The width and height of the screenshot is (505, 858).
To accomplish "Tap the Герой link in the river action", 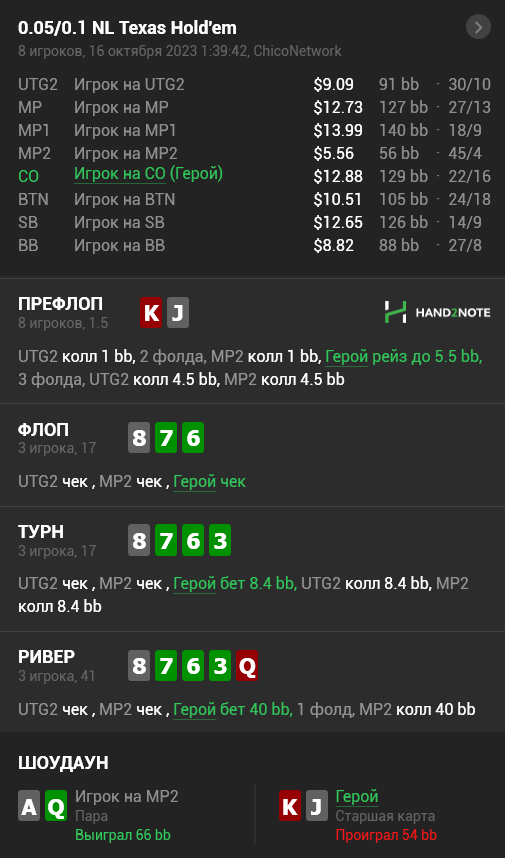I will click(194, 710).
